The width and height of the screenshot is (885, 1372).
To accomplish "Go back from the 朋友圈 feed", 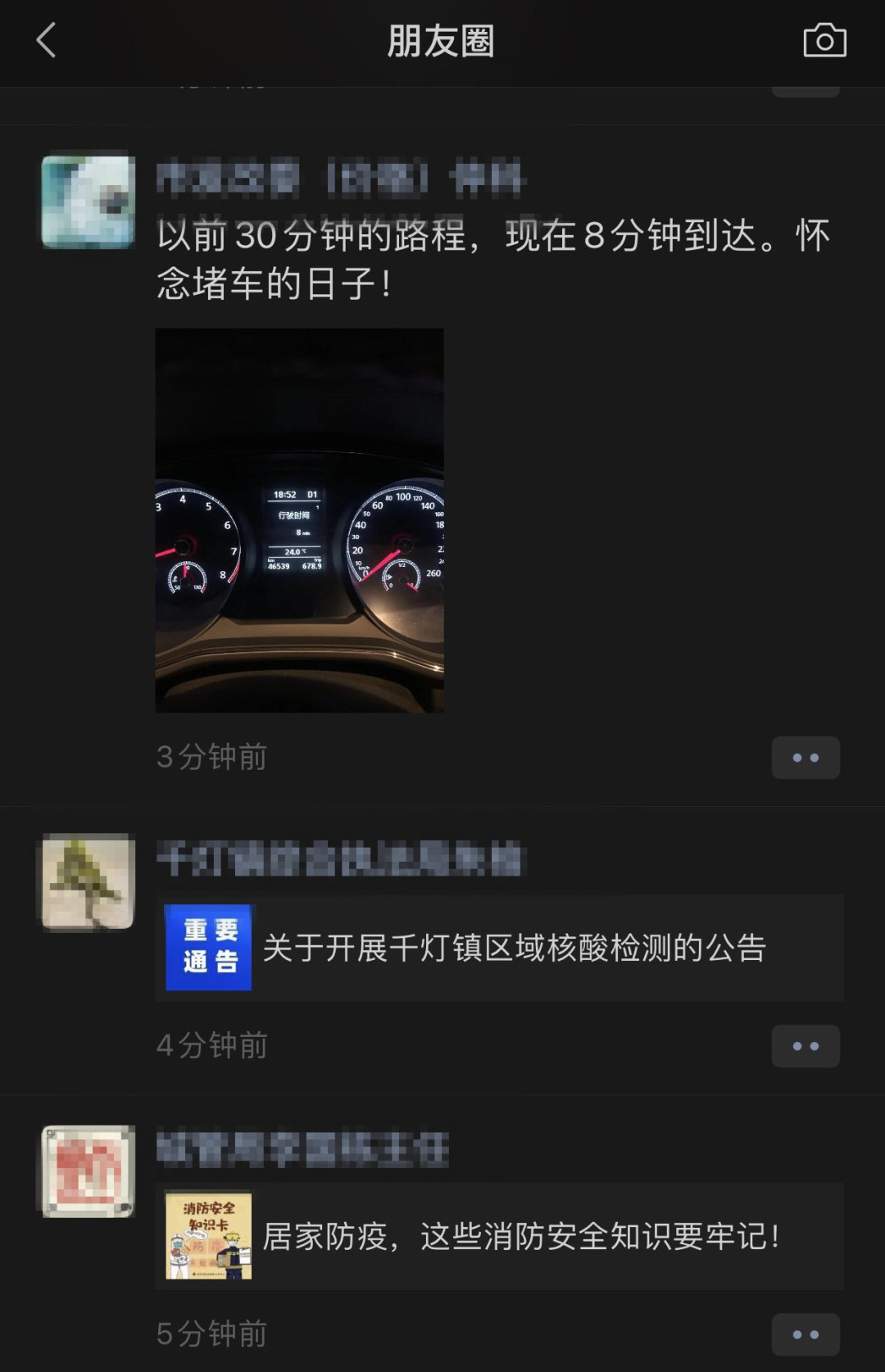I will click(47, 41).
